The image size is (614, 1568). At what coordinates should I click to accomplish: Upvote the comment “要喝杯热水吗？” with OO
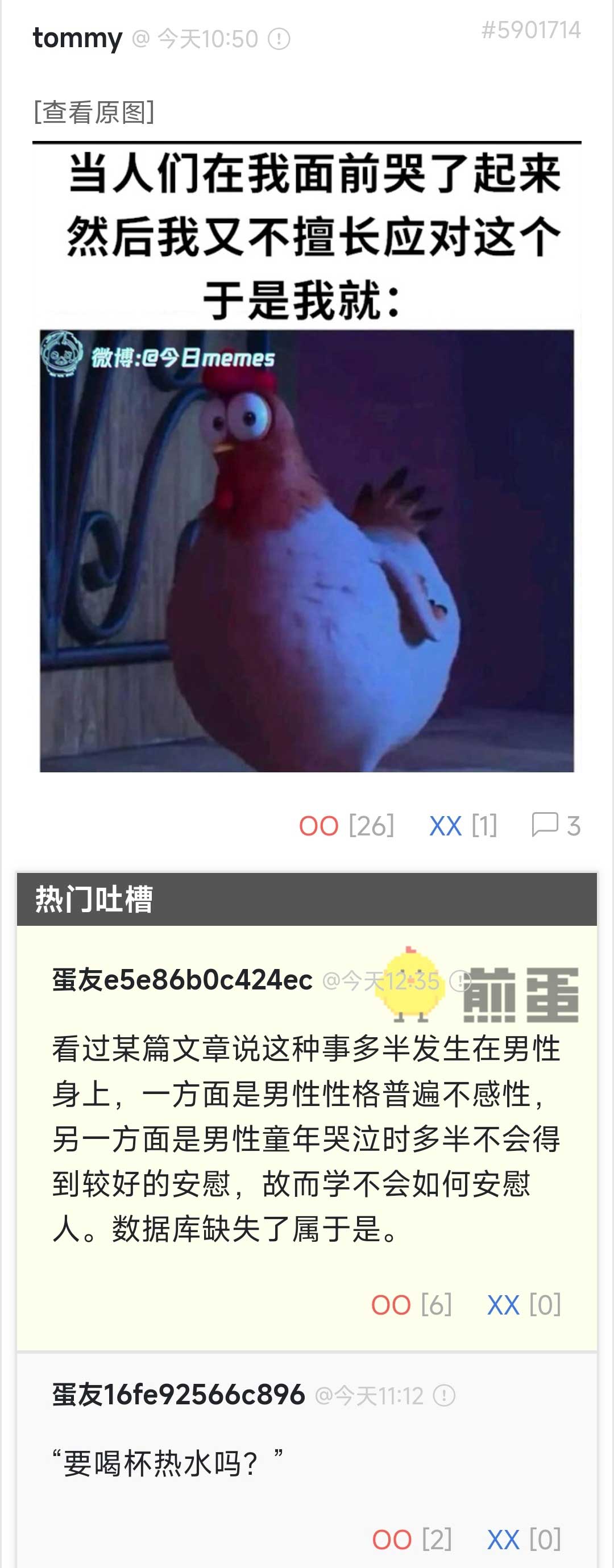pyautogui.click(x=392, y=1540)
